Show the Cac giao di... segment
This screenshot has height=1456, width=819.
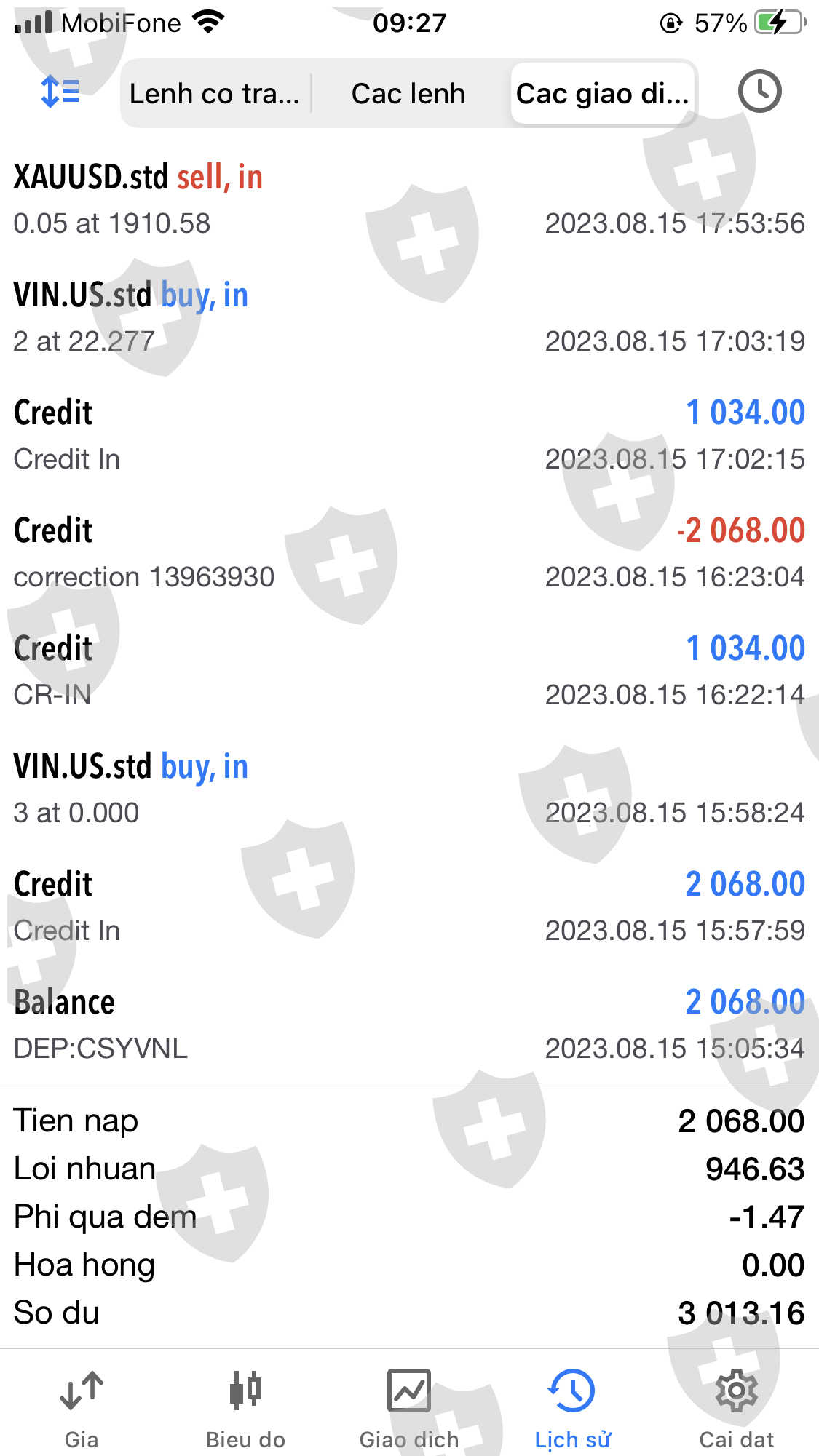tap(602, 94)
